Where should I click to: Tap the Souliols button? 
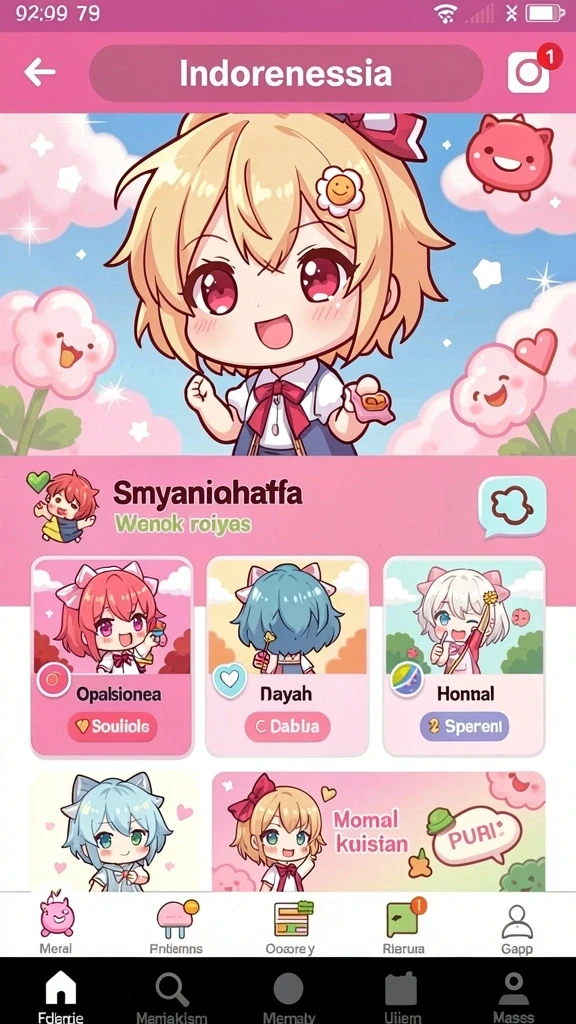(112, 726)
